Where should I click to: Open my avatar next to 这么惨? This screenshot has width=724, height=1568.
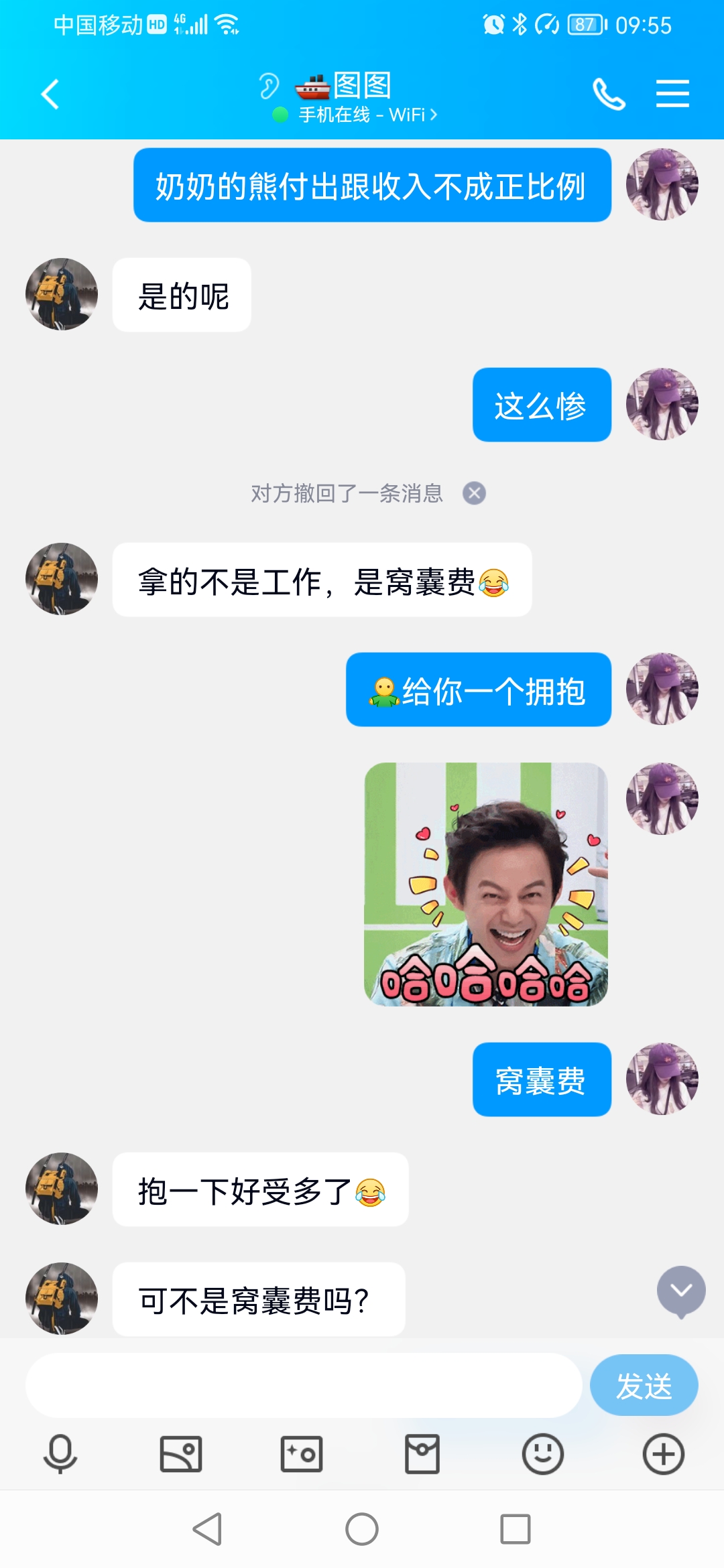[x=662, y=404]
